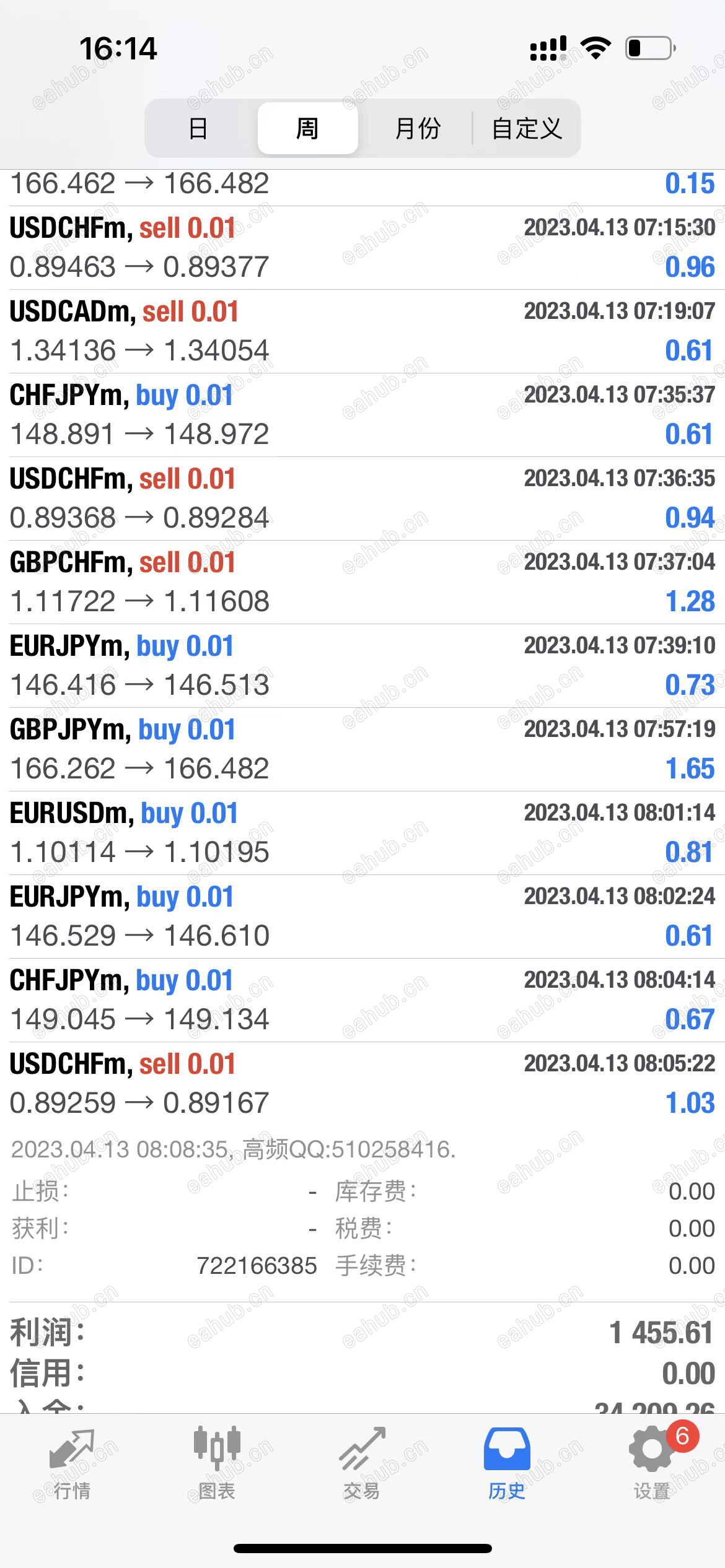Expand the CHFJPYm buy trade at 08:04:14
Viewport: 725px width, 1568px height.
coord(362,1000)
